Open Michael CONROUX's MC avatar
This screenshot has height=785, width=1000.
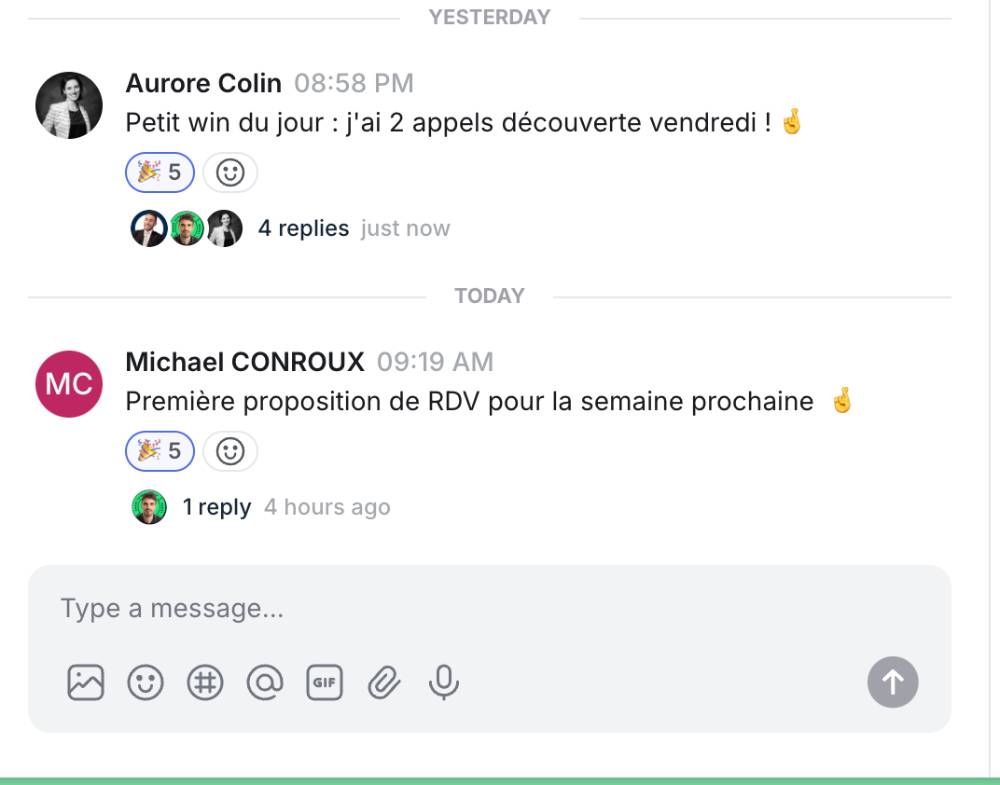point(69,384)
